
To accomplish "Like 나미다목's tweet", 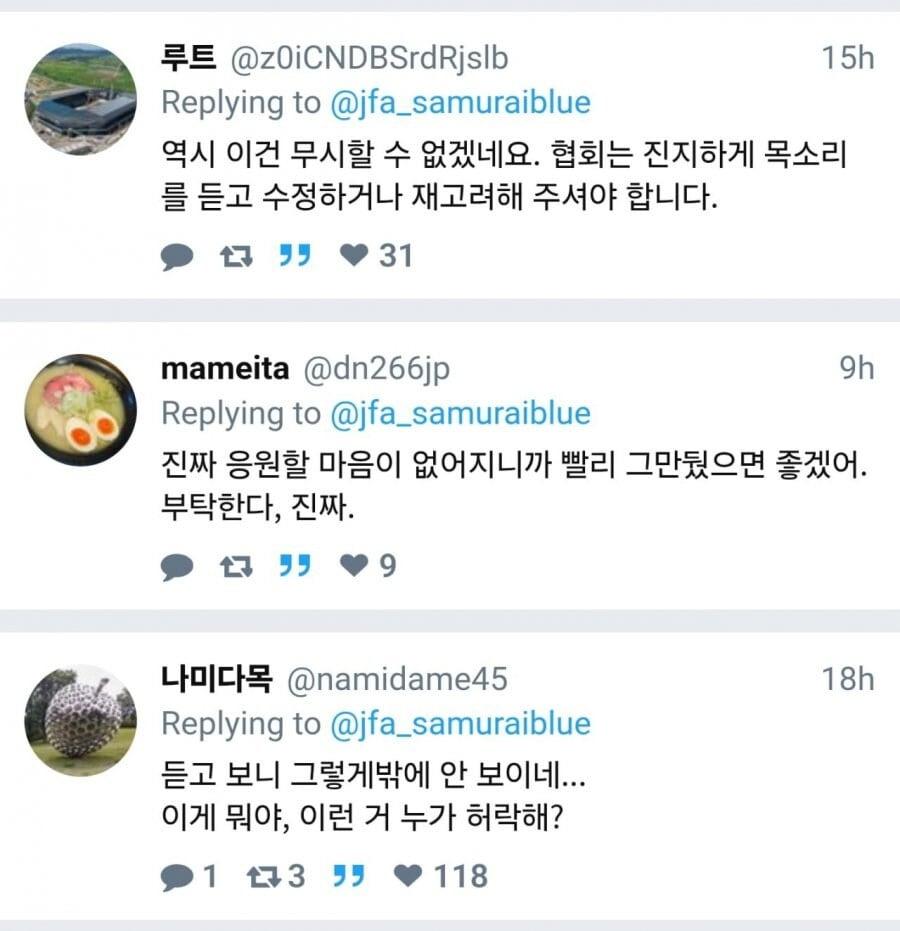I will pyautogui.click(x=408, y=878).
